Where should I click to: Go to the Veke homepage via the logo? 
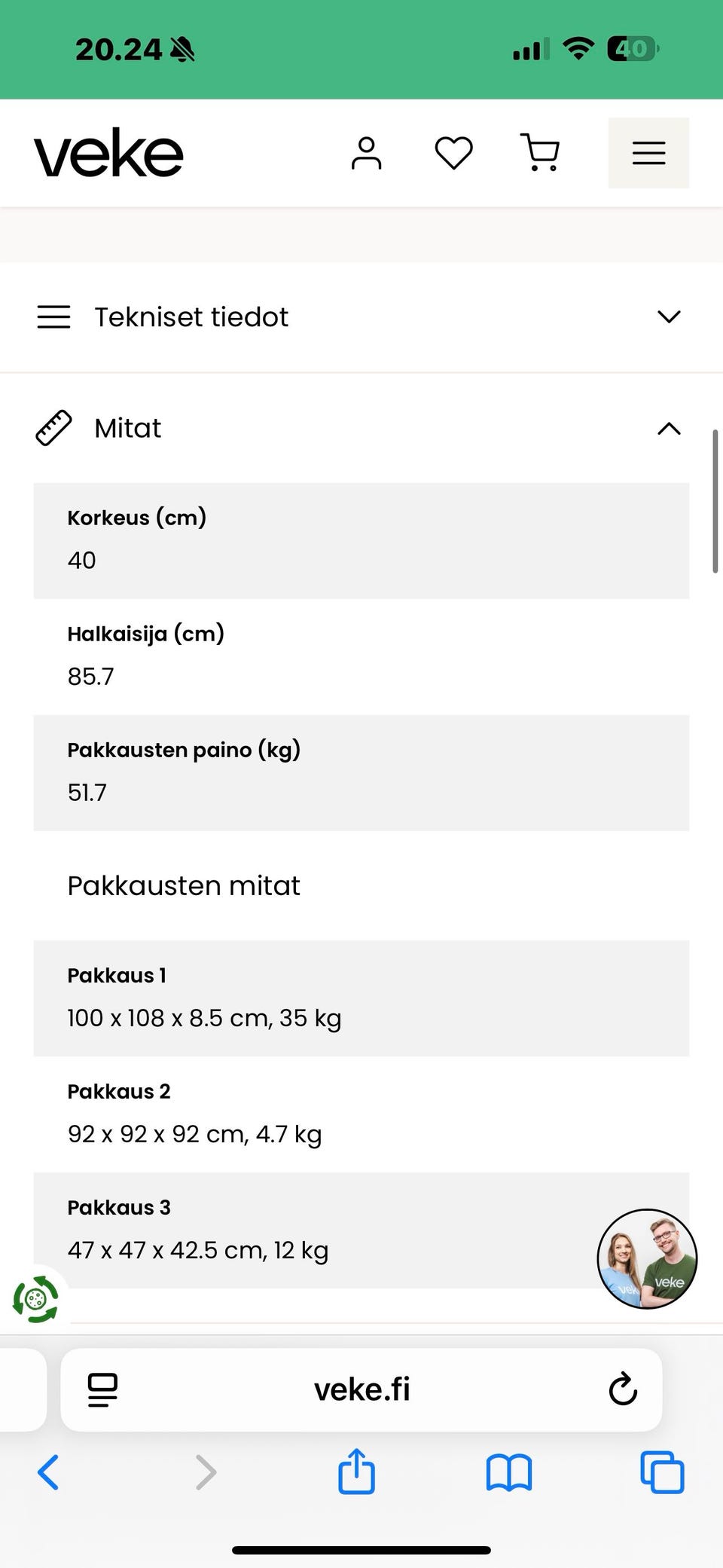pyautogui.click(x=109, y=152)
